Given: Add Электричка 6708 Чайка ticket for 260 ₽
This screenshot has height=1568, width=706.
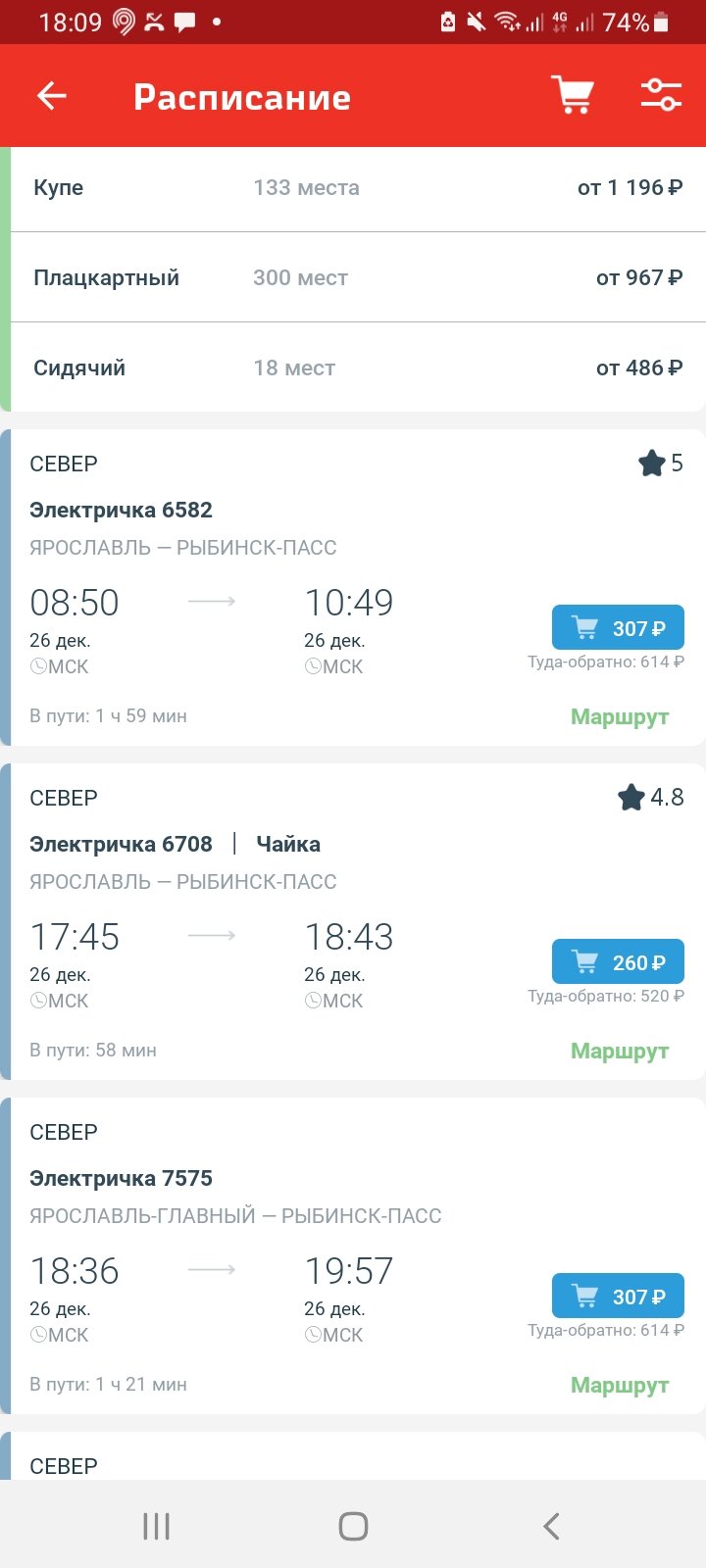Looking at the screenshot, I should 618,962.
